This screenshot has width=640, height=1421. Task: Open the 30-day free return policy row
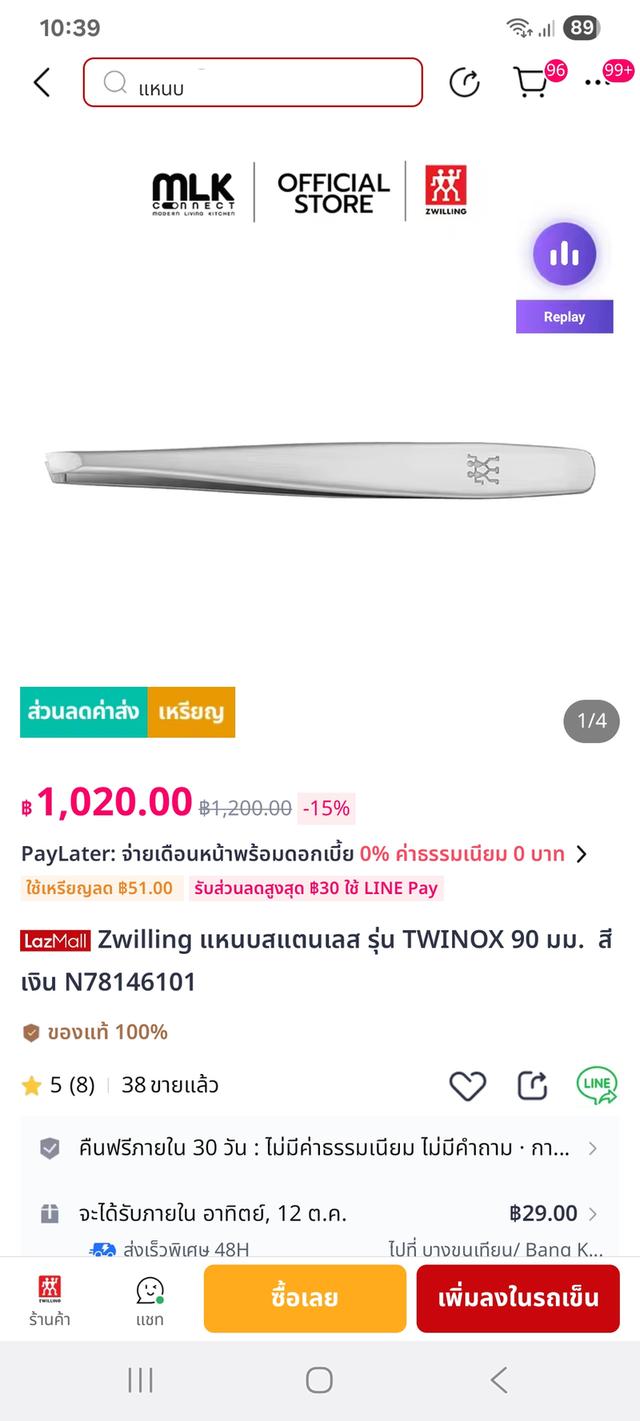320,1148
